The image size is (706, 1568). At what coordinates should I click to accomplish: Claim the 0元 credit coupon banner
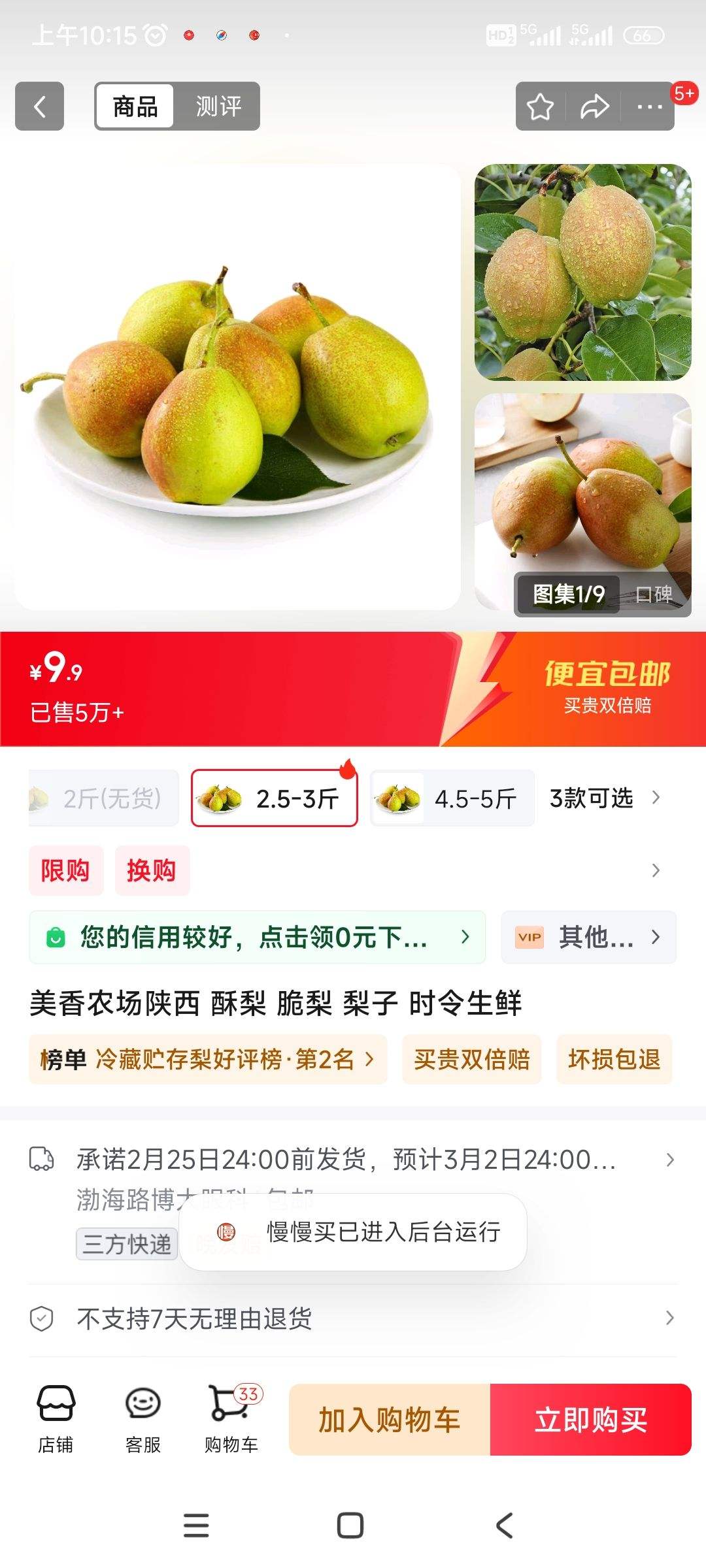(257, 938)
